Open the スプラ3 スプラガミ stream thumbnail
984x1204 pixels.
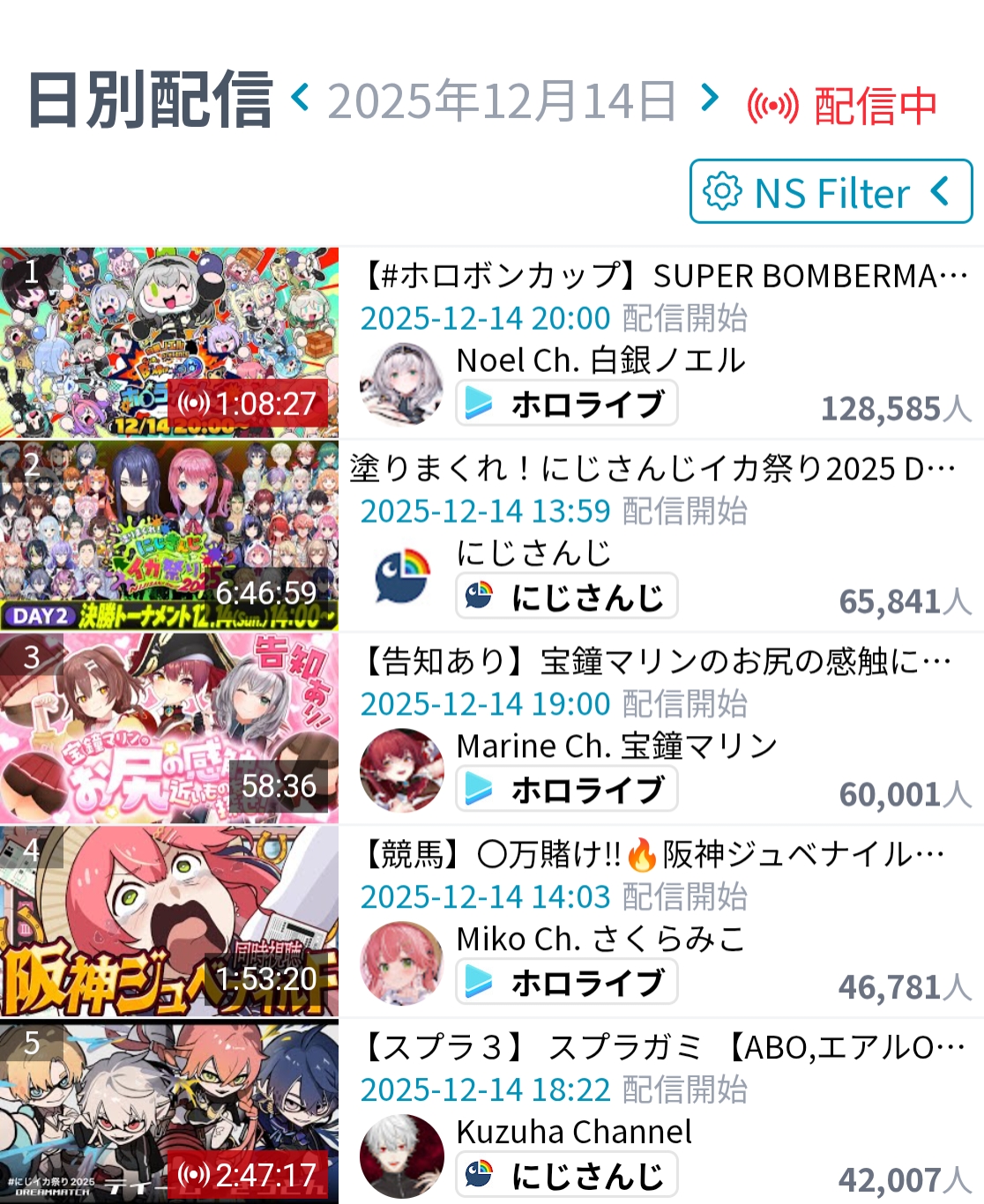click(169, 1112)
